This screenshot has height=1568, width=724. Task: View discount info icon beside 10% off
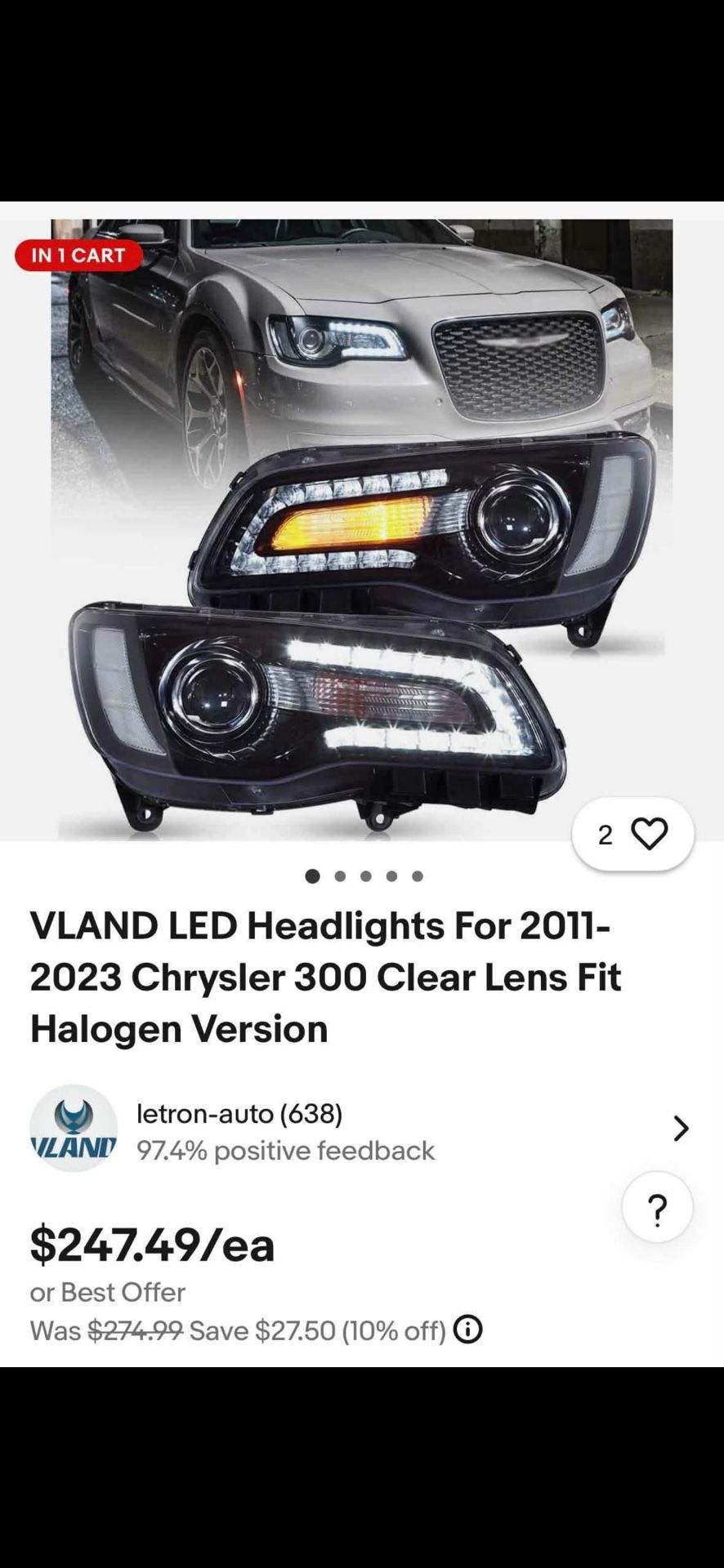pyautogui.click(x=468, y=1330)
